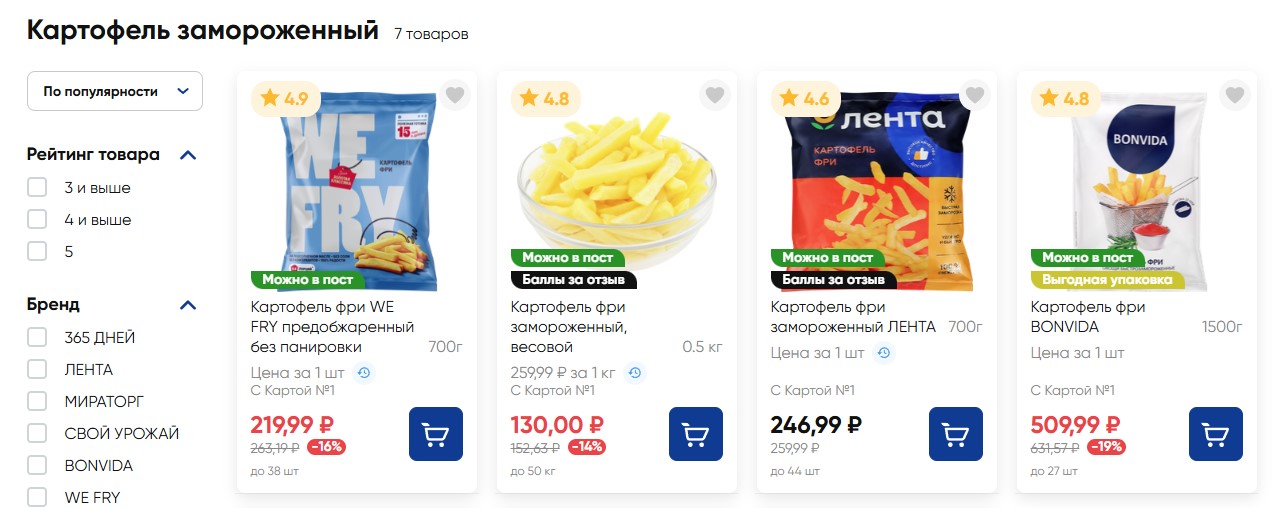Add WE FRY fries to cart
The width and height of the screenshot is (1277, 508).
435,434
